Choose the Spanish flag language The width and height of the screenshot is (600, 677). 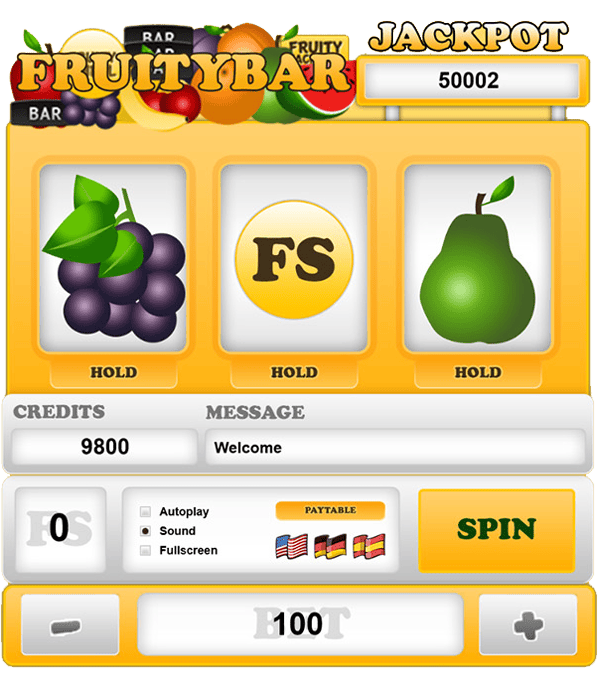tap(368, 546)
